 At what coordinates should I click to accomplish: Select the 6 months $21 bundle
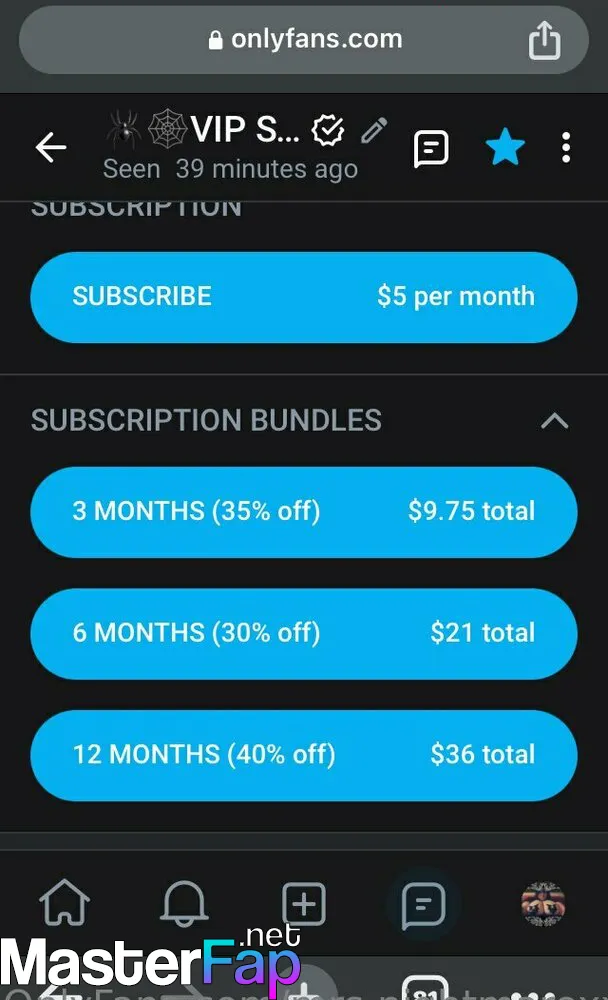click(304, 634)
